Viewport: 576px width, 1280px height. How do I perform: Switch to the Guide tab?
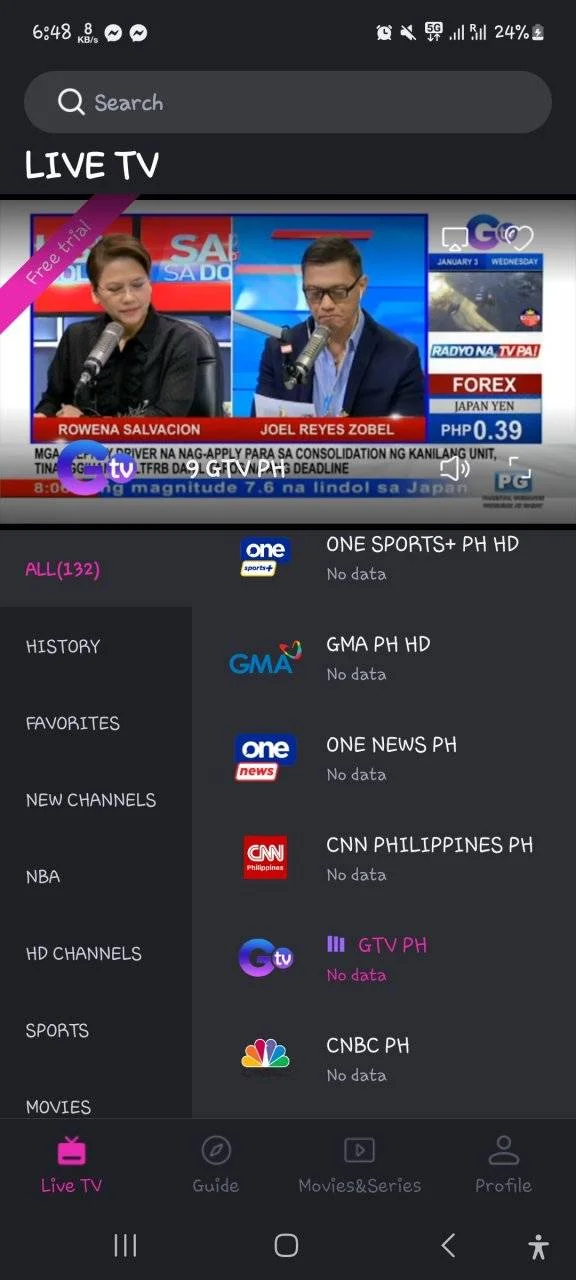coord(216,1165)
